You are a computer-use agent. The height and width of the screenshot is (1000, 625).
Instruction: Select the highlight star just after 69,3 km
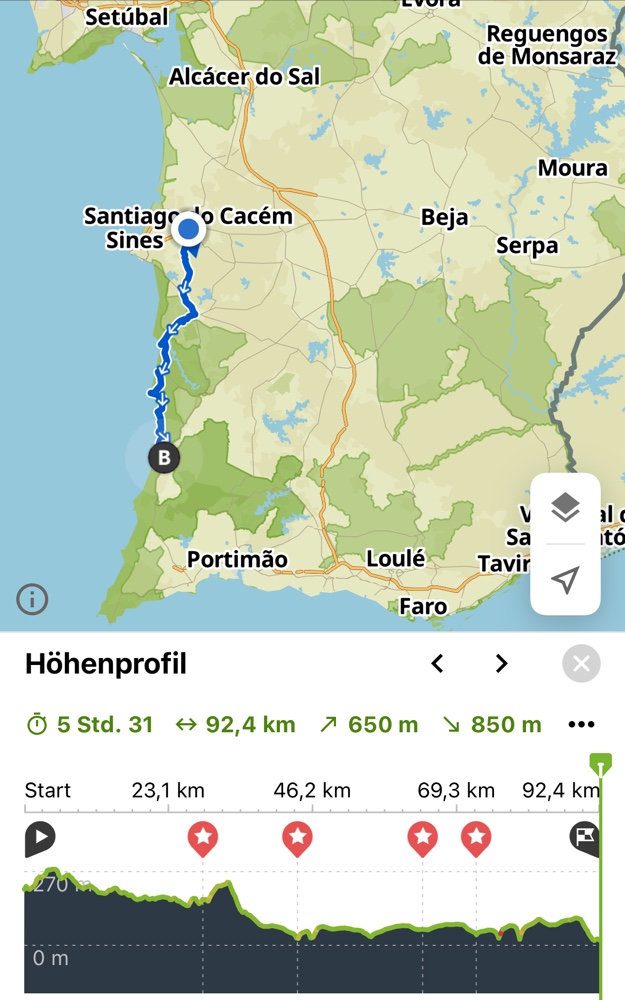point(476,837)
